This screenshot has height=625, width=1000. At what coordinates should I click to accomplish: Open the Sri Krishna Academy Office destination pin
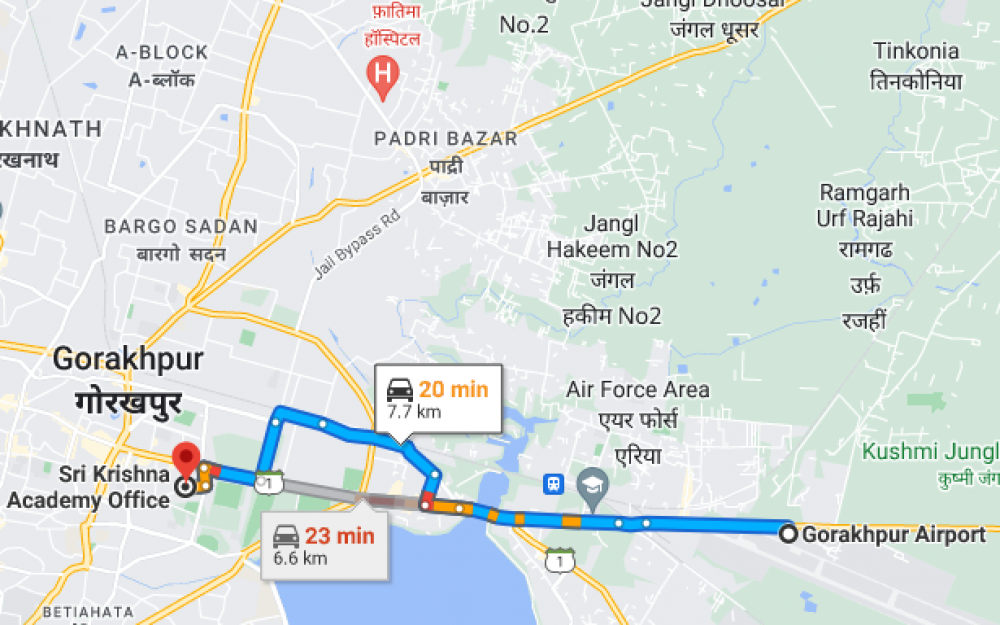coord(186,462)
